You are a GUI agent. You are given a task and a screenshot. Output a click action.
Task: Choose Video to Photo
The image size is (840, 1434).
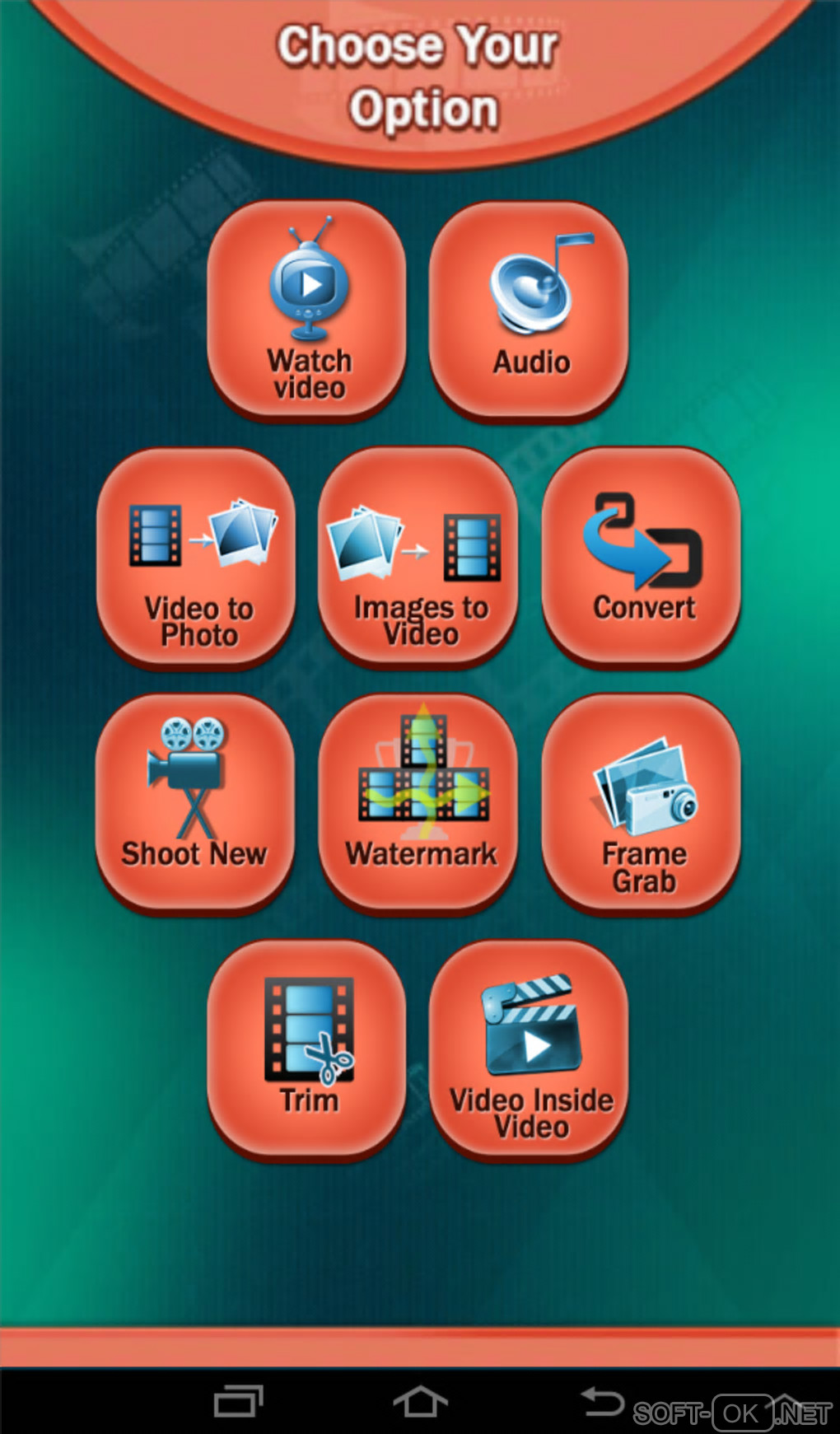click(x=196, y=557)
